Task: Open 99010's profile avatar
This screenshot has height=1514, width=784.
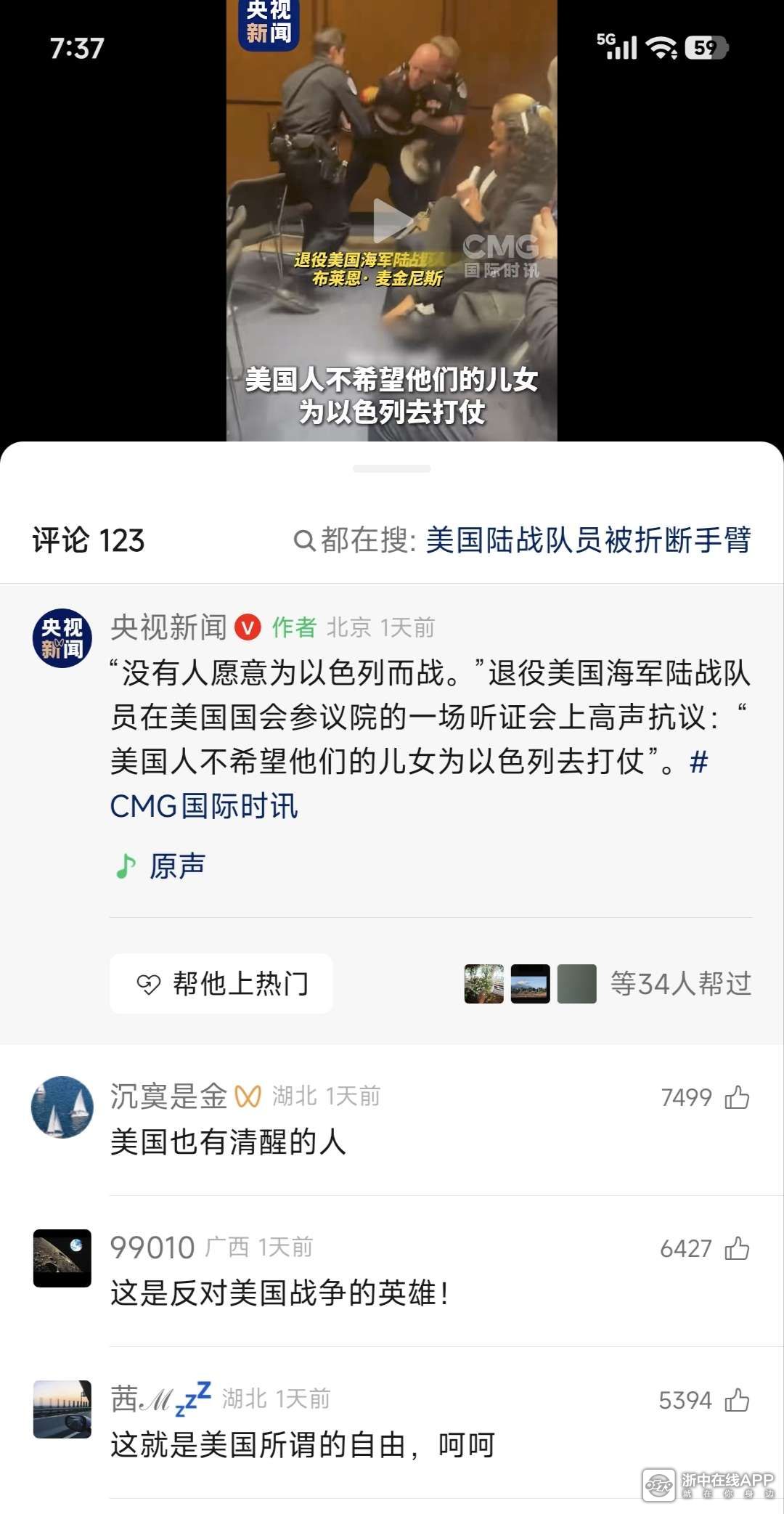Action: pos(62,1258)
